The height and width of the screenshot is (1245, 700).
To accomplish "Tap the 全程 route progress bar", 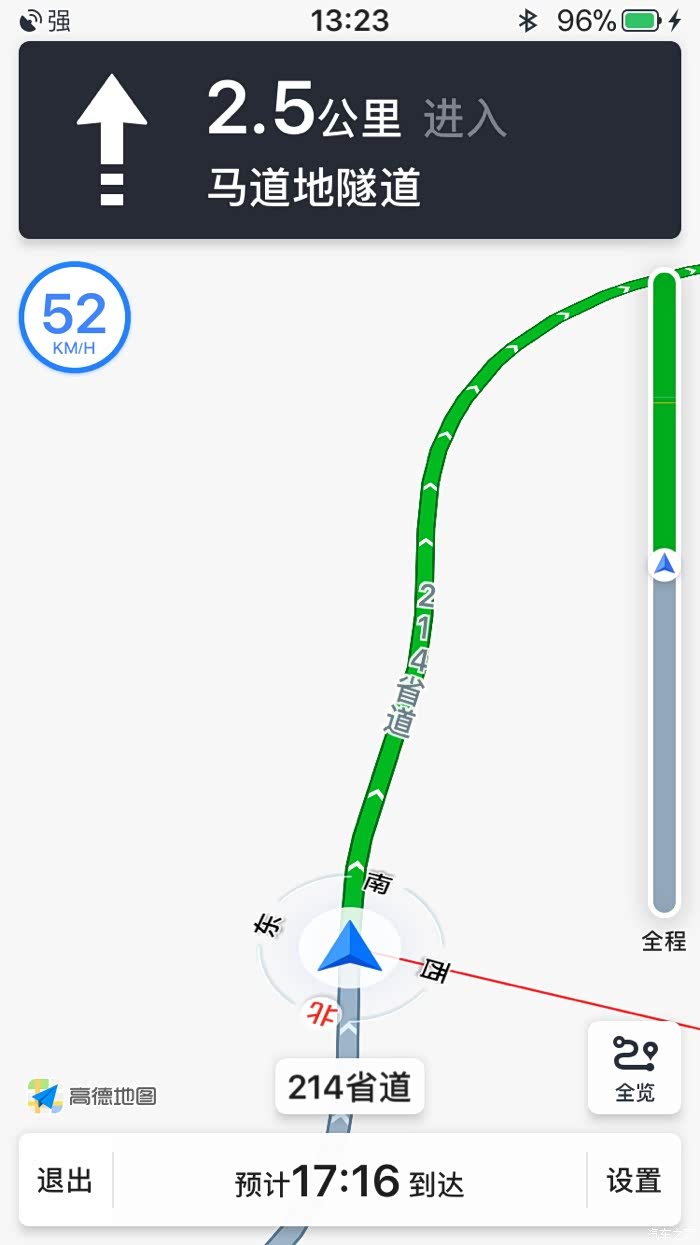I will [664, 593].
